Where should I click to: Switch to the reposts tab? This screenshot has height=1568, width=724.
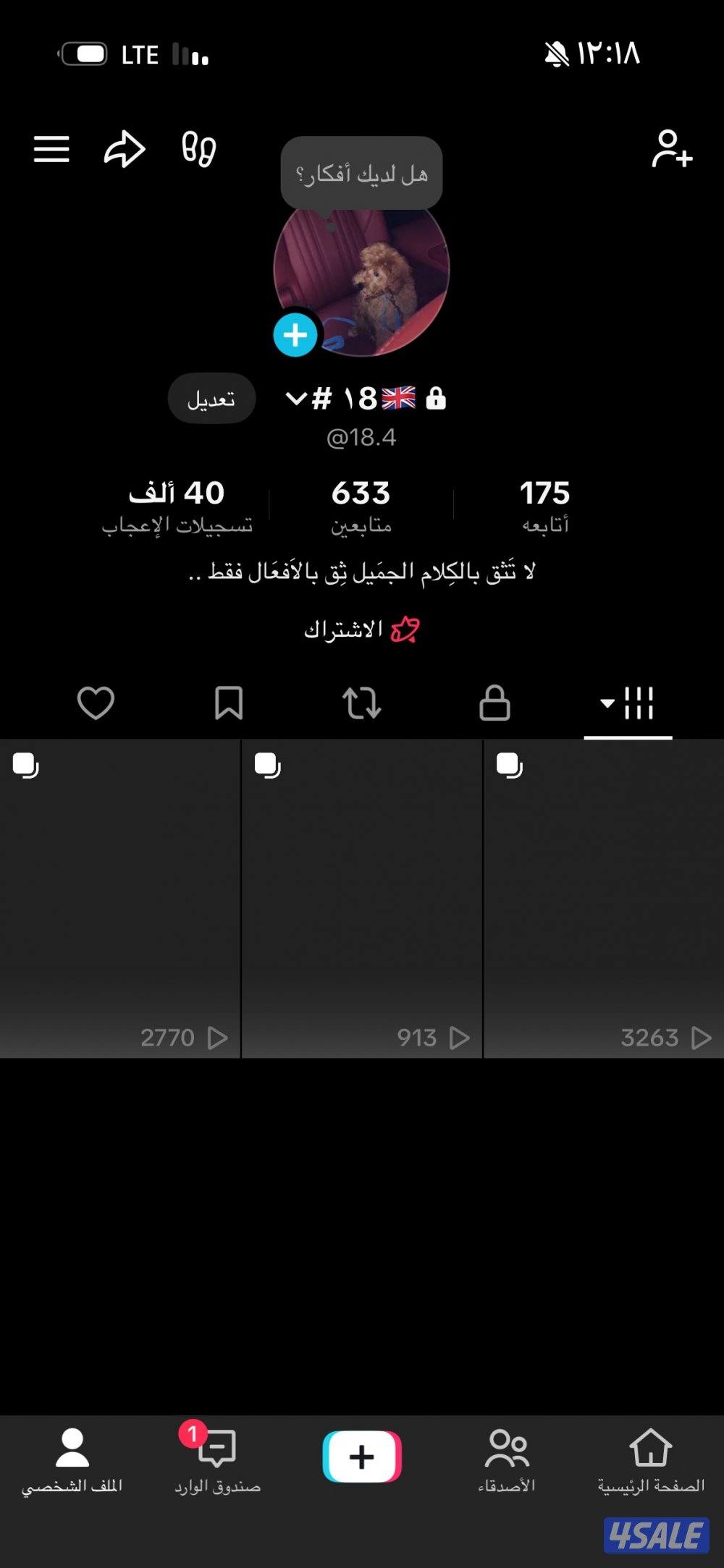[362, 701]
